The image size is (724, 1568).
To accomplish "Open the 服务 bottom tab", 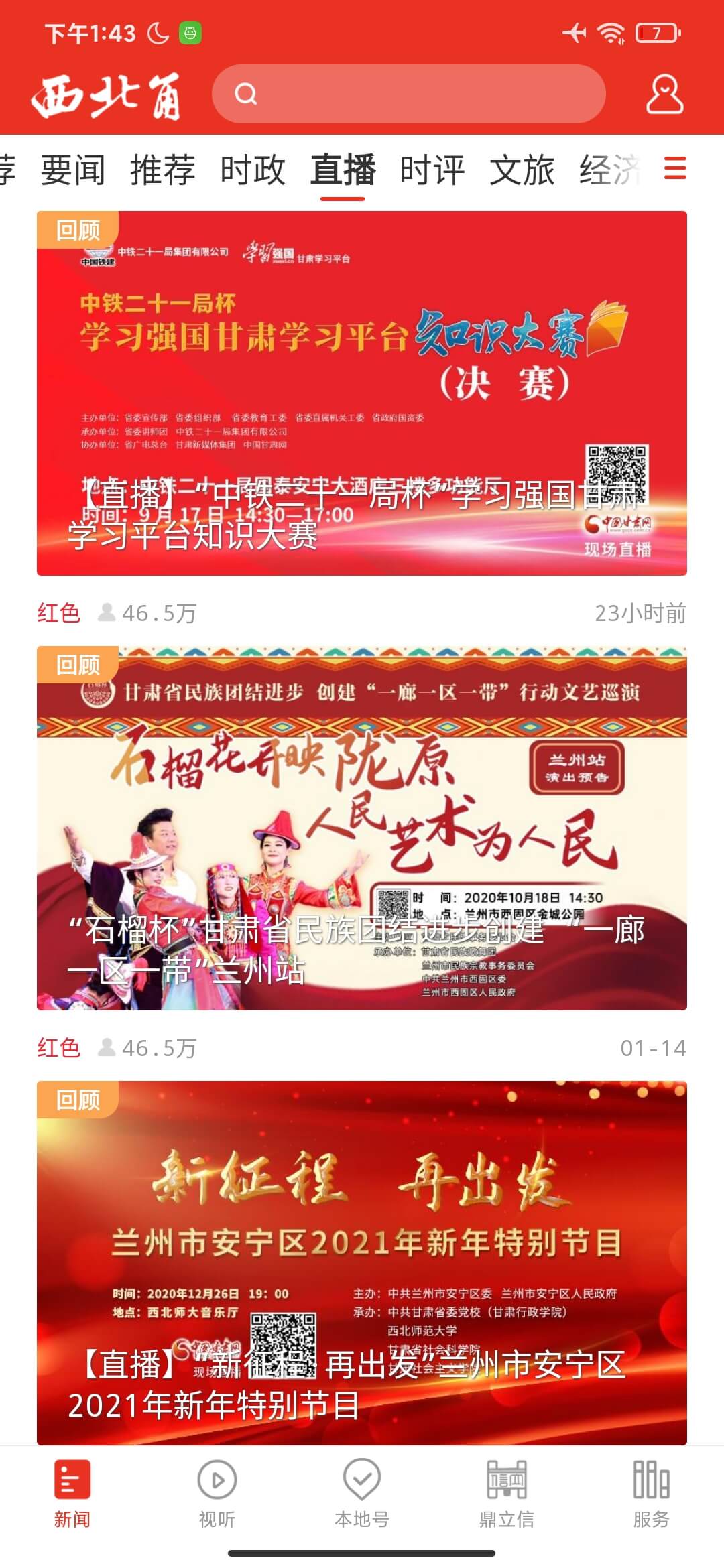I will [x=652, y=1494].
